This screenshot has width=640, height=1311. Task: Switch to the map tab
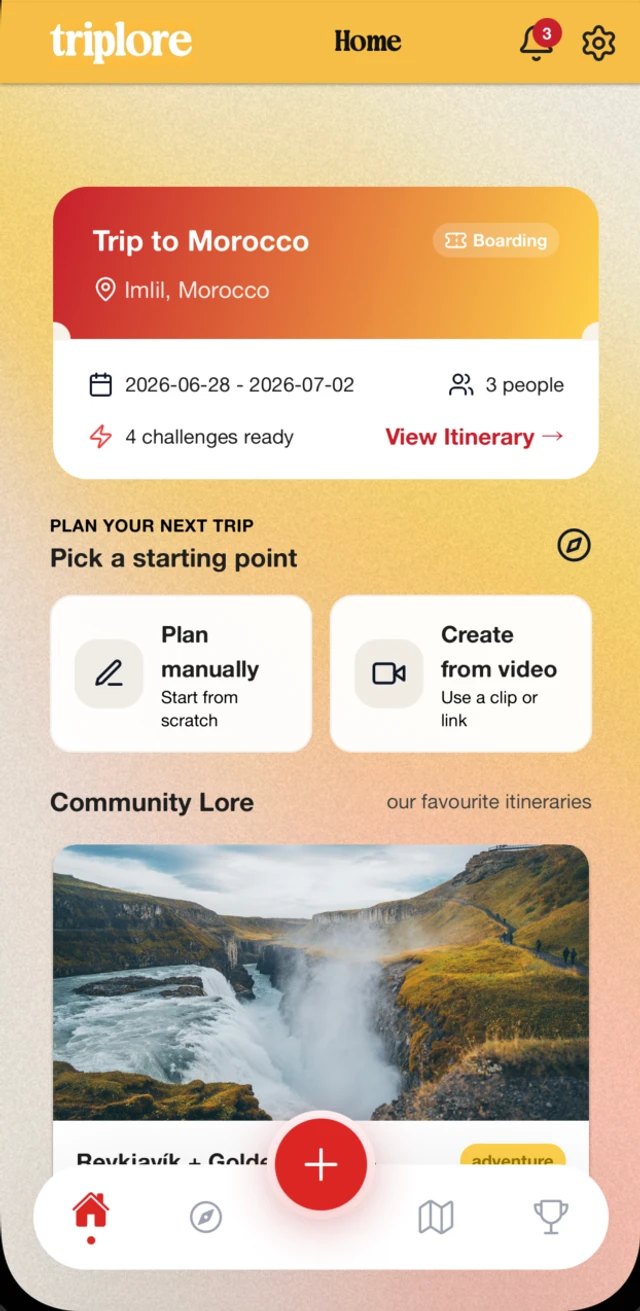tap(436, 1217)
